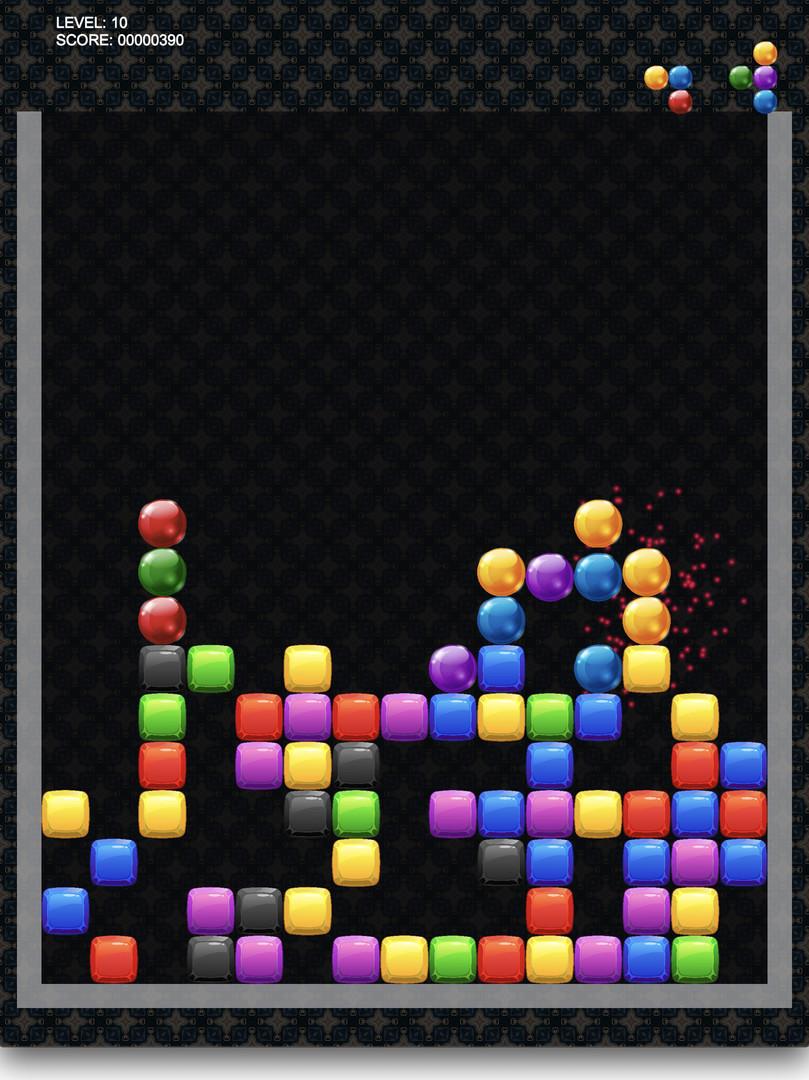Toggle the magenta block above the black block
The height and width of the screenshot is (1080, 809).
[210, 910]
